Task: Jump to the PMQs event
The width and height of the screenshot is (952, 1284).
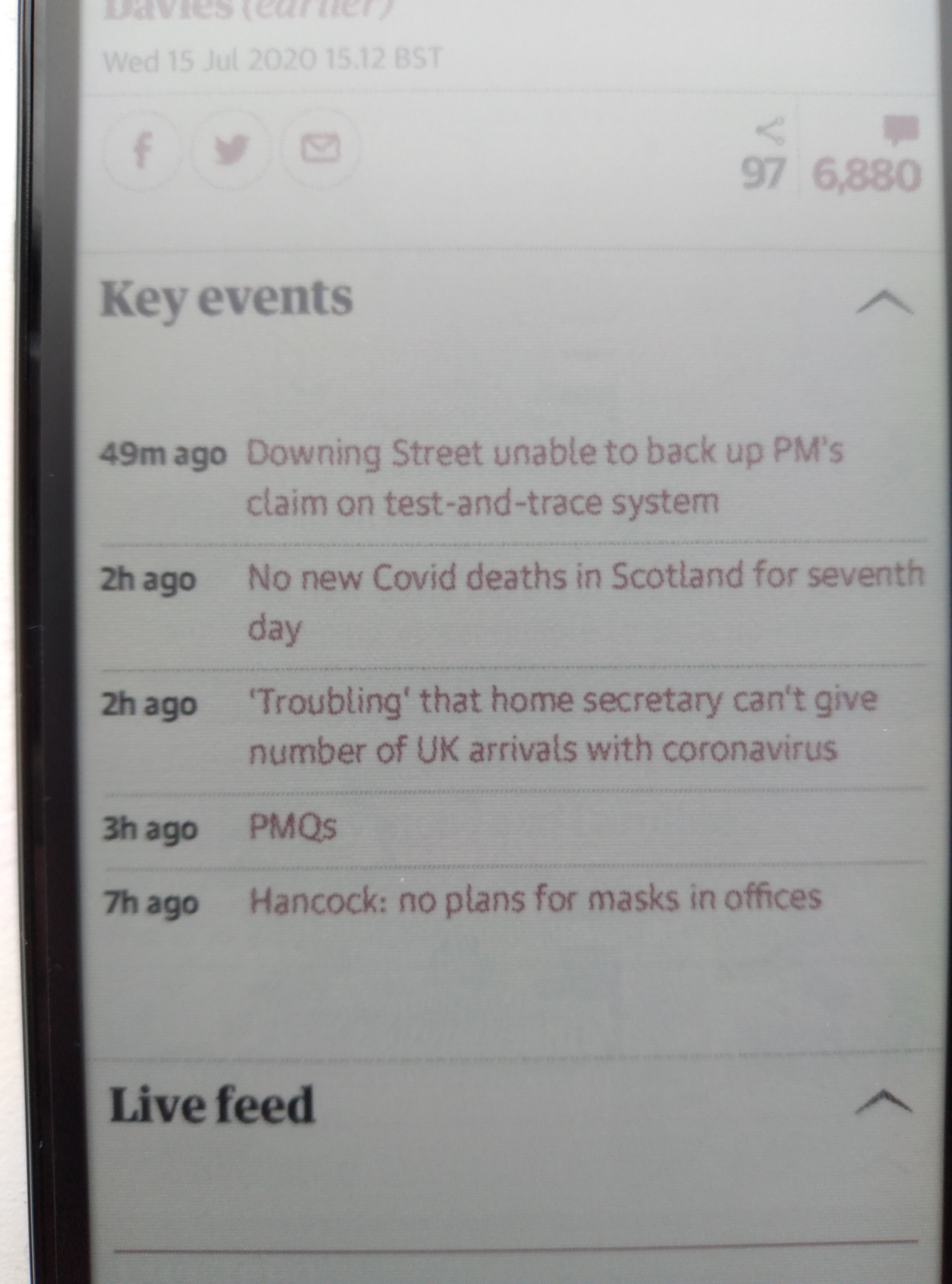Action: tap(292, 828)
